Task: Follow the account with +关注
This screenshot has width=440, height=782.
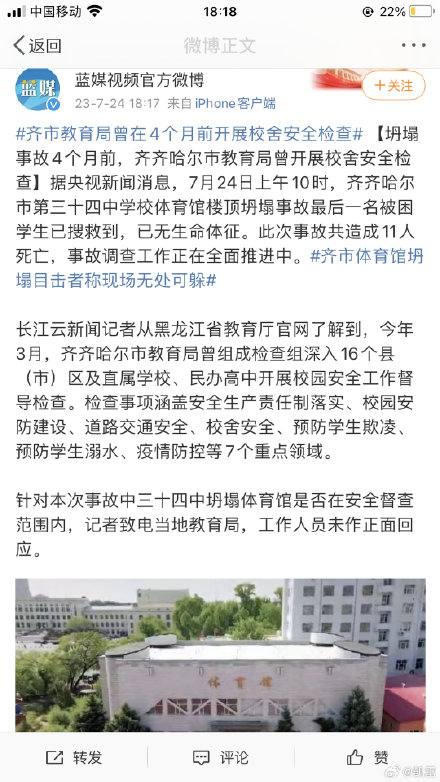Action: tap(394, 86)
